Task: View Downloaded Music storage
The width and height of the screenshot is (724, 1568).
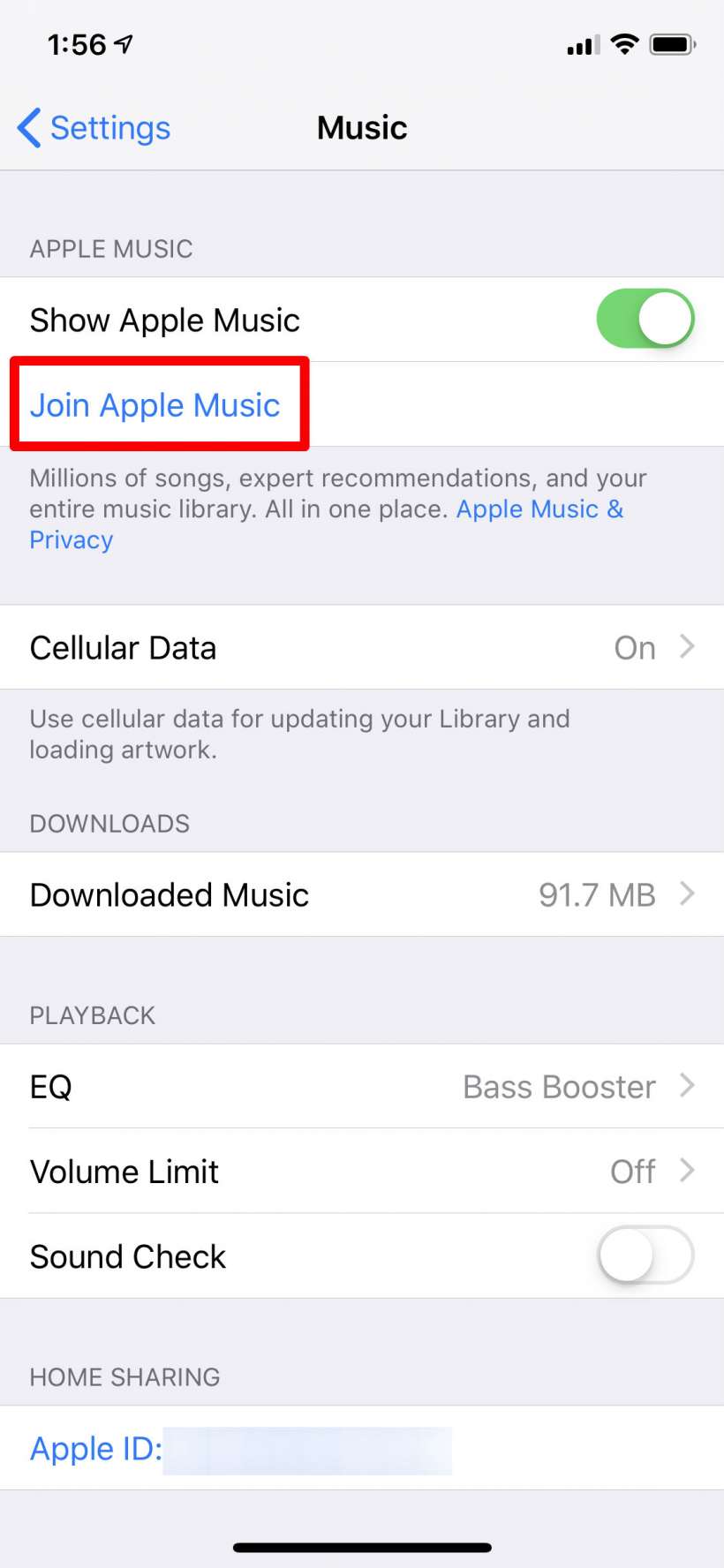Action: (362, 894)
